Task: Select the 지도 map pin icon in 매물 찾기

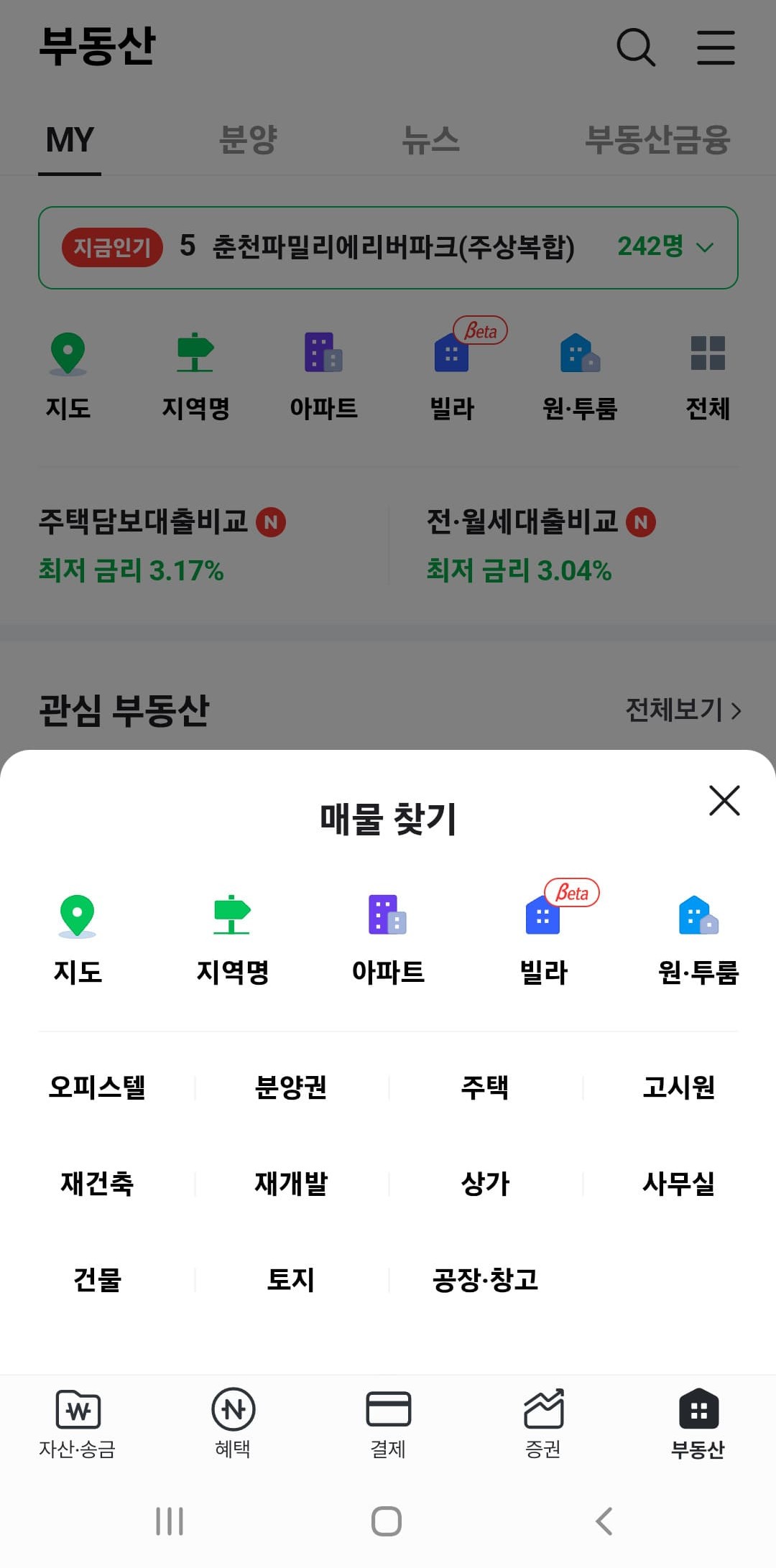Action: pyautogui.click(x=77, y=919)
